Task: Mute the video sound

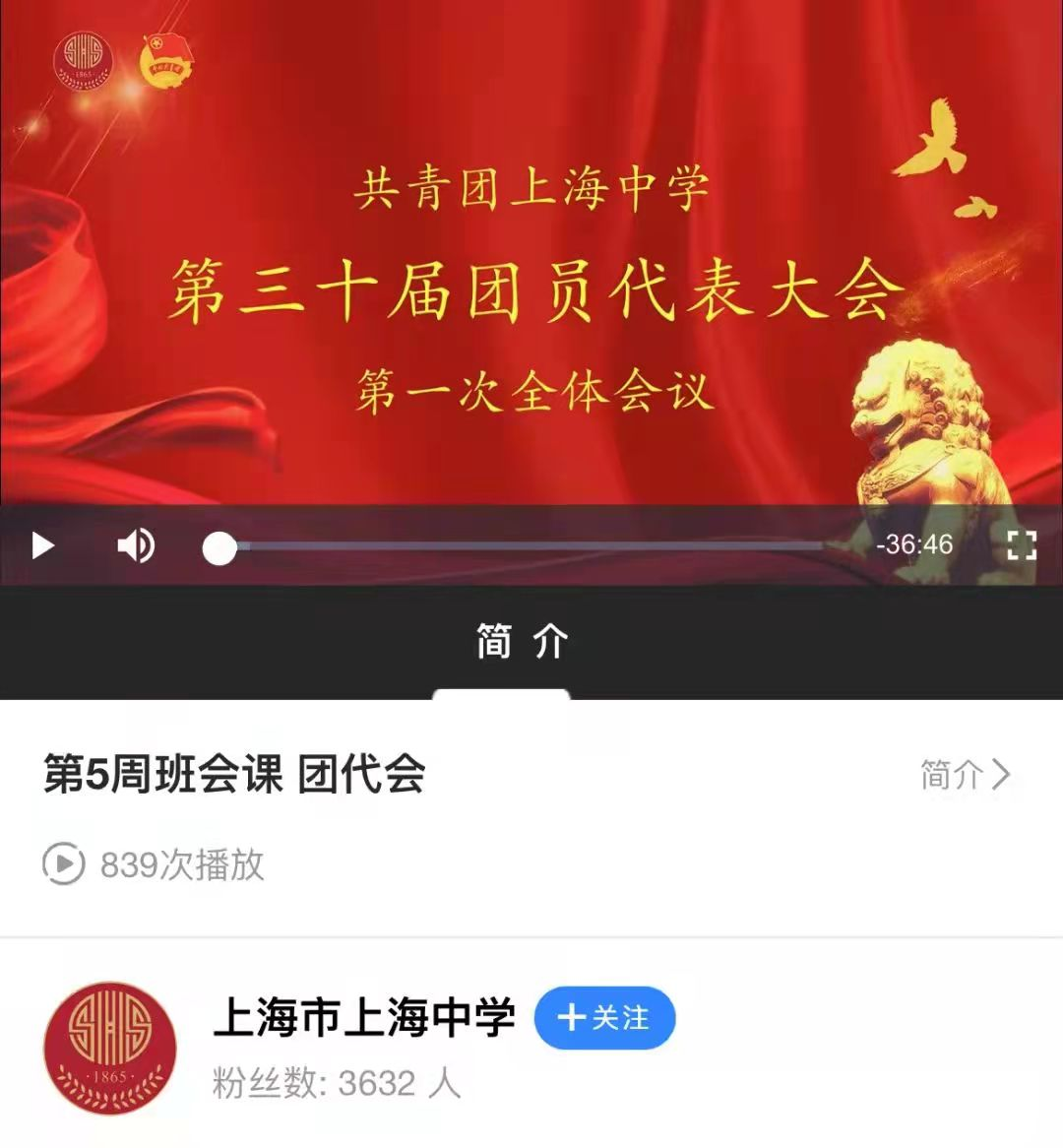Action: [136, 545]
